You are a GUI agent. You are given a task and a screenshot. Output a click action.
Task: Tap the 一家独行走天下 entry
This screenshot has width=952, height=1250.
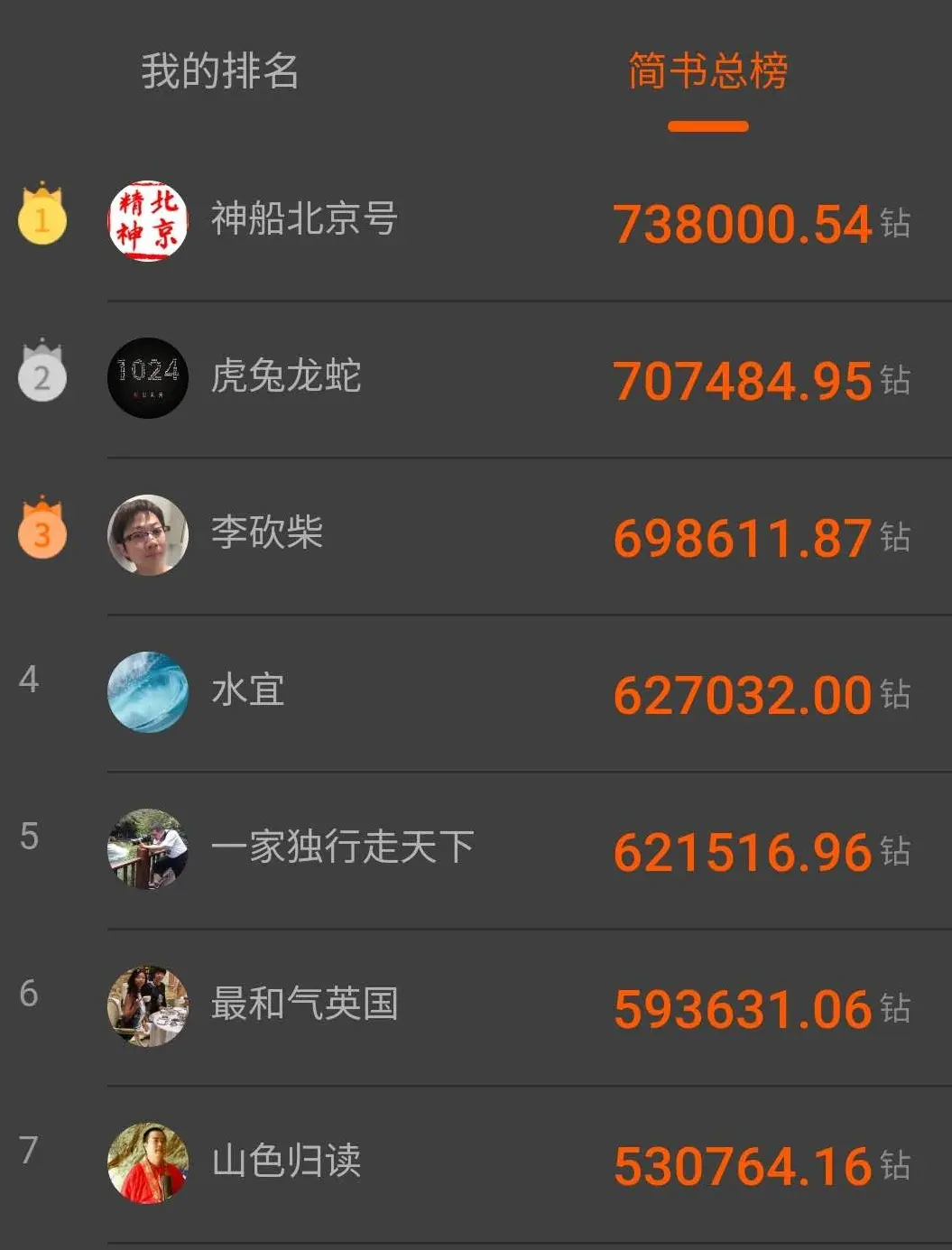tap(342, 847)
